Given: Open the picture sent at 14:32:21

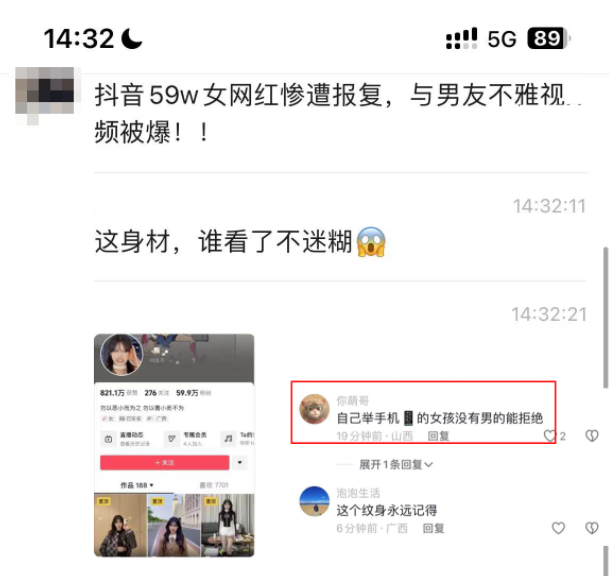Looking at the screenshot, I should [x=174, y=445].
